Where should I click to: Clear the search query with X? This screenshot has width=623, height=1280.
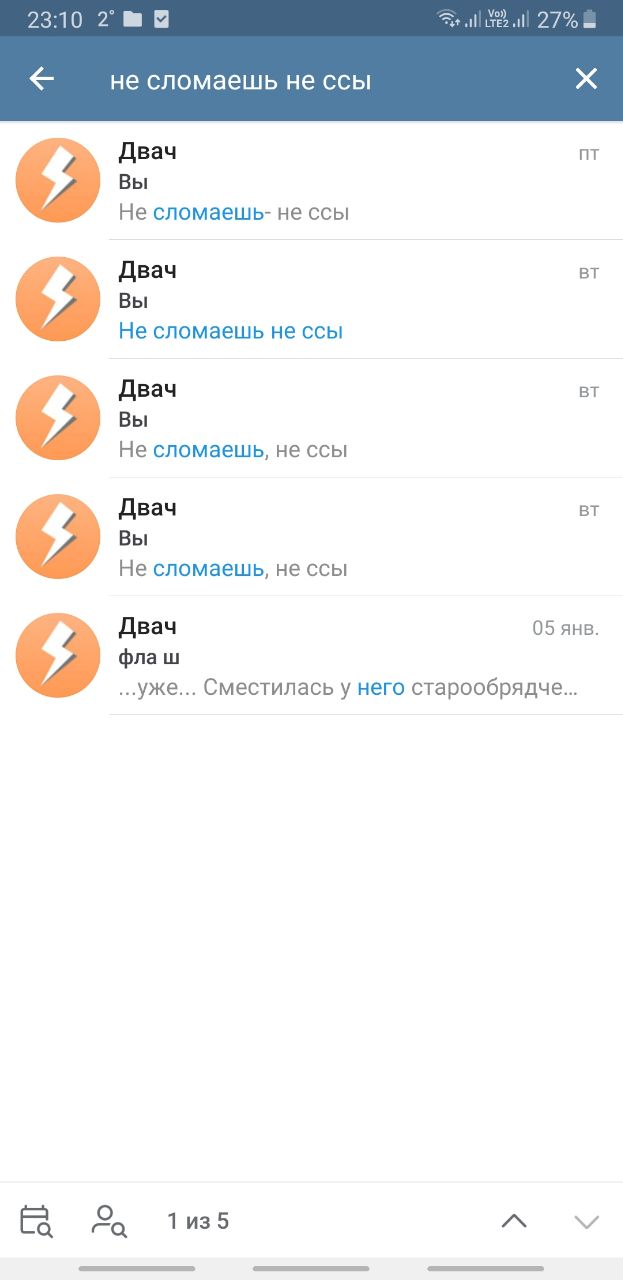[x=586, y=79]
